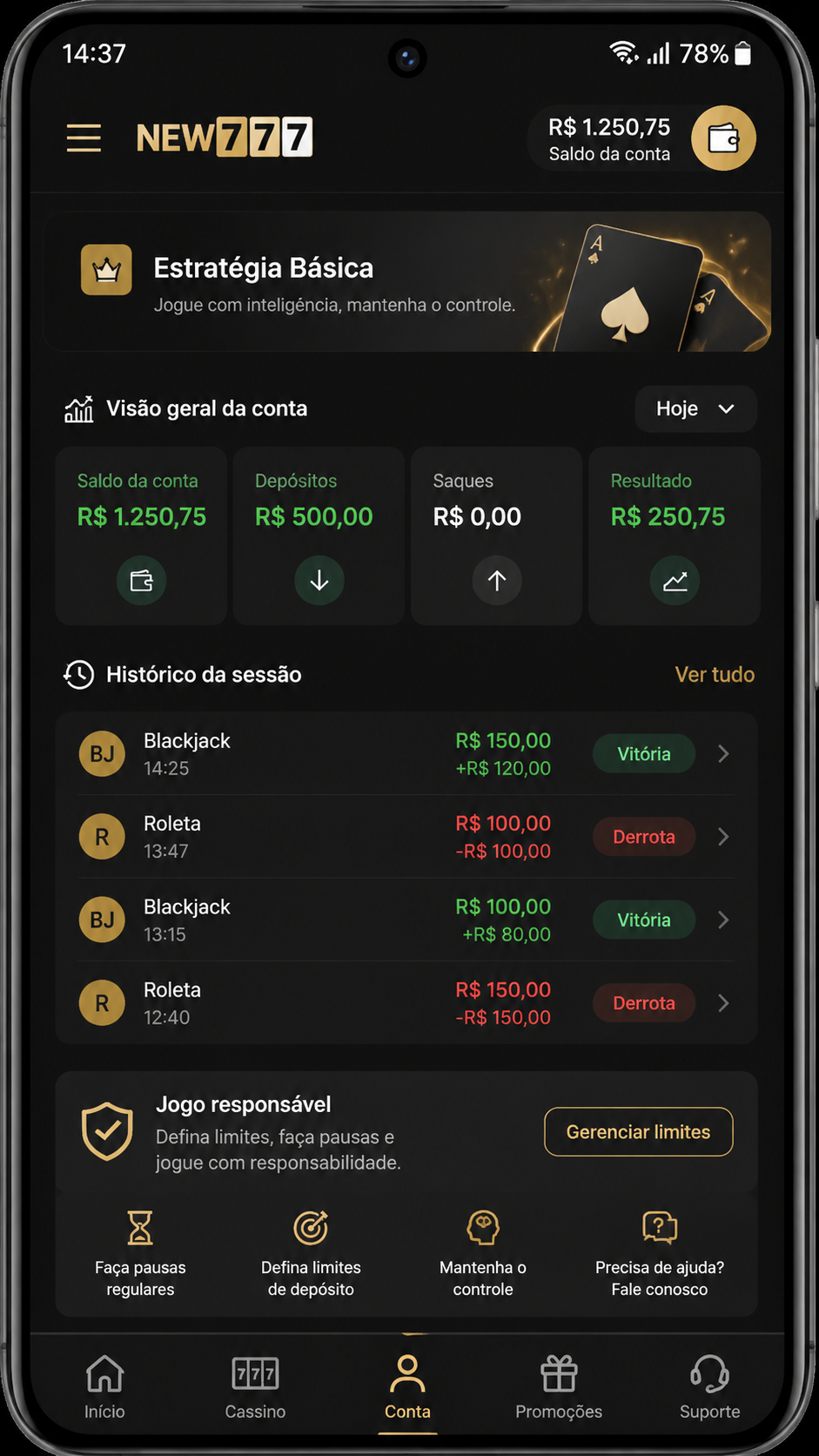Expand the Hoje period dropdown
Viewport: 819px width, 1456px height.
(695, 408)
